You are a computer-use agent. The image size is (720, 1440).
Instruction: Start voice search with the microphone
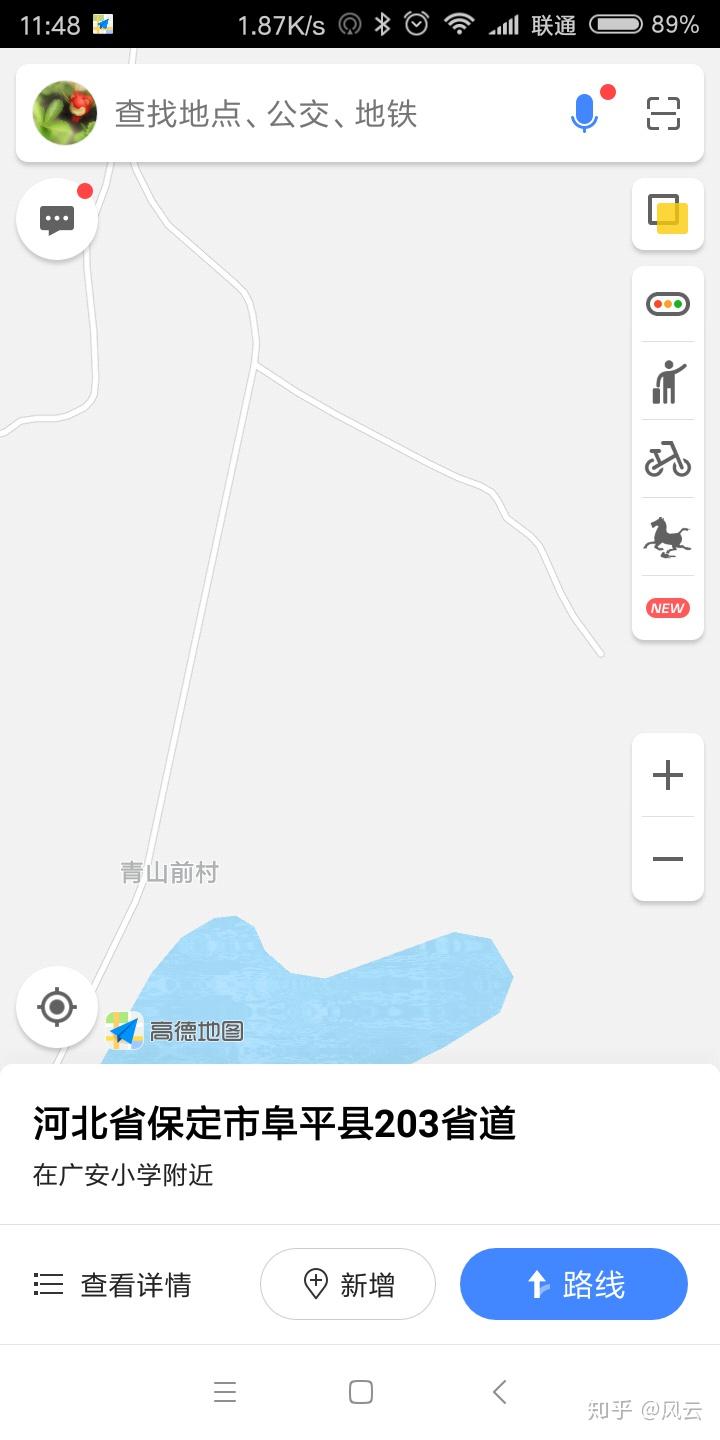click(x=584, y=113)
